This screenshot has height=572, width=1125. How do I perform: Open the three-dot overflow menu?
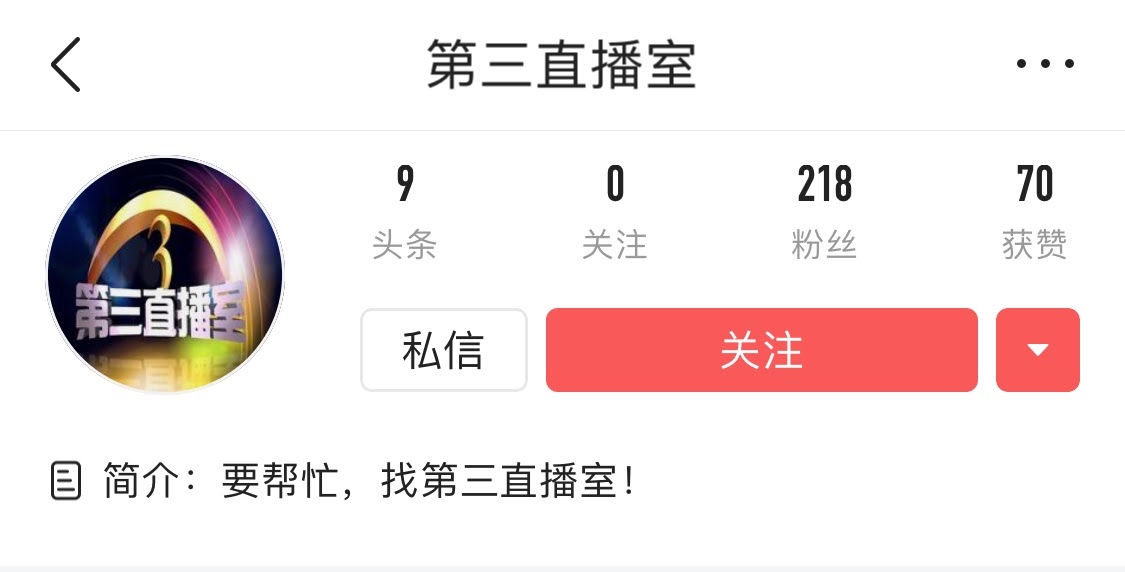(x=1045, y=64)
